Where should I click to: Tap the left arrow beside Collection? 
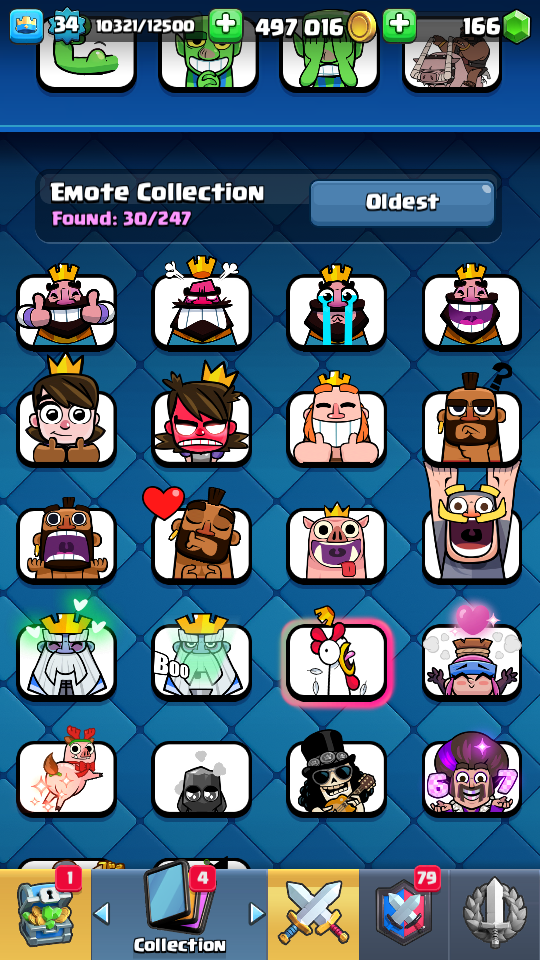[102, 913]
